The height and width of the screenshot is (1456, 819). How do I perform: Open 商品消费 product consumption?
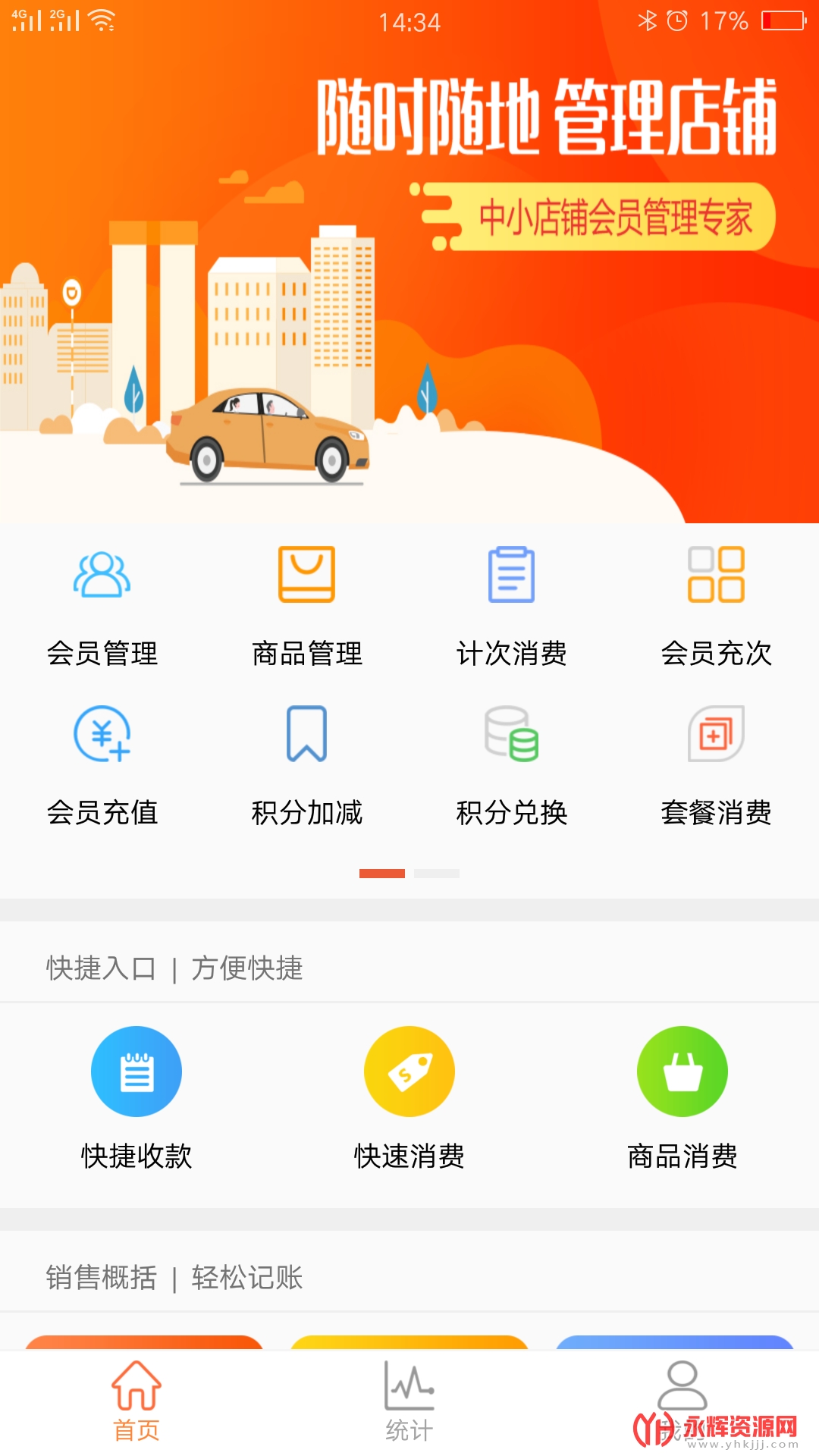tap(682, 1096)
